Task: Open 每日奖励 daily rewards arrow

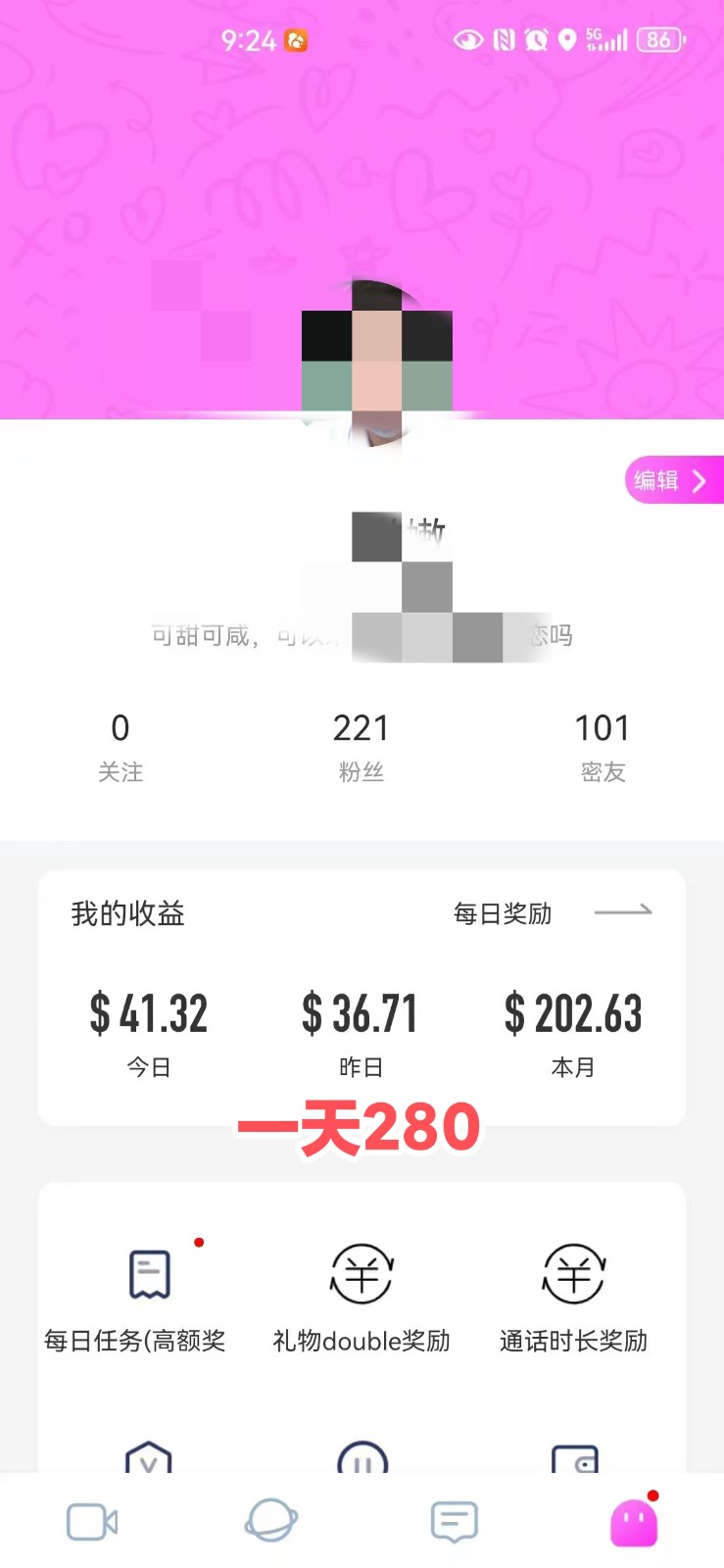Action: (x=621, y=912)
